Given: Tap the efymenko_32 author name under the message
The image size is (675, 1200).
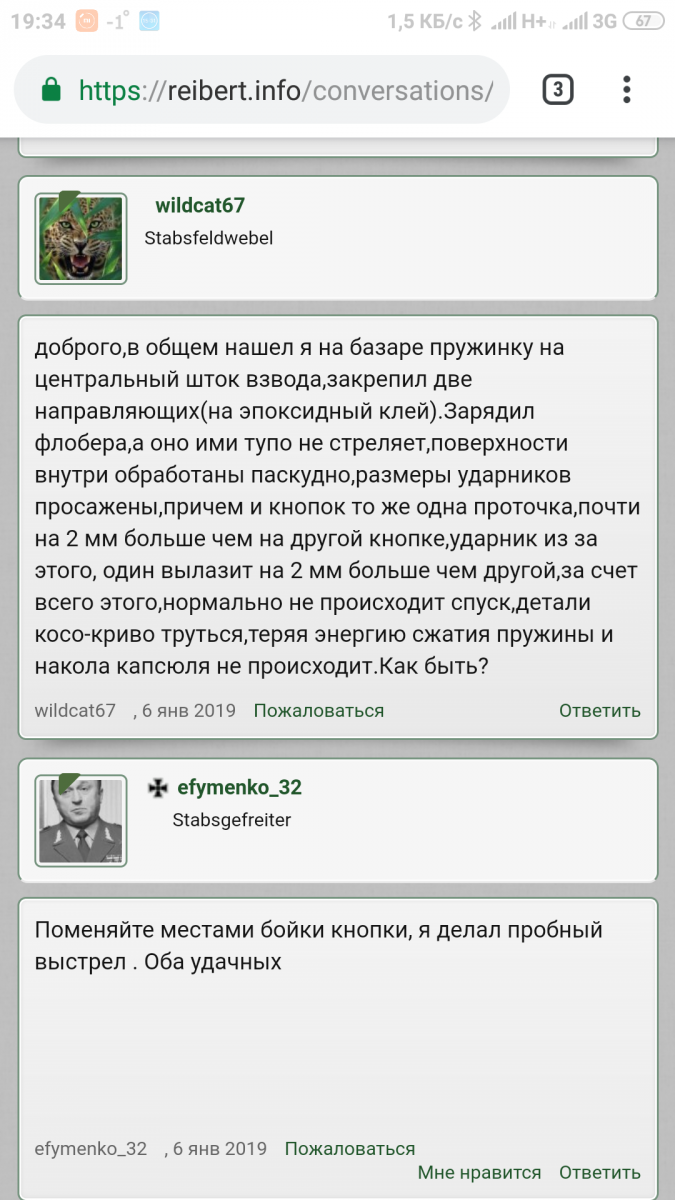Looking at the screenshot, I should tap(90, 1149).
